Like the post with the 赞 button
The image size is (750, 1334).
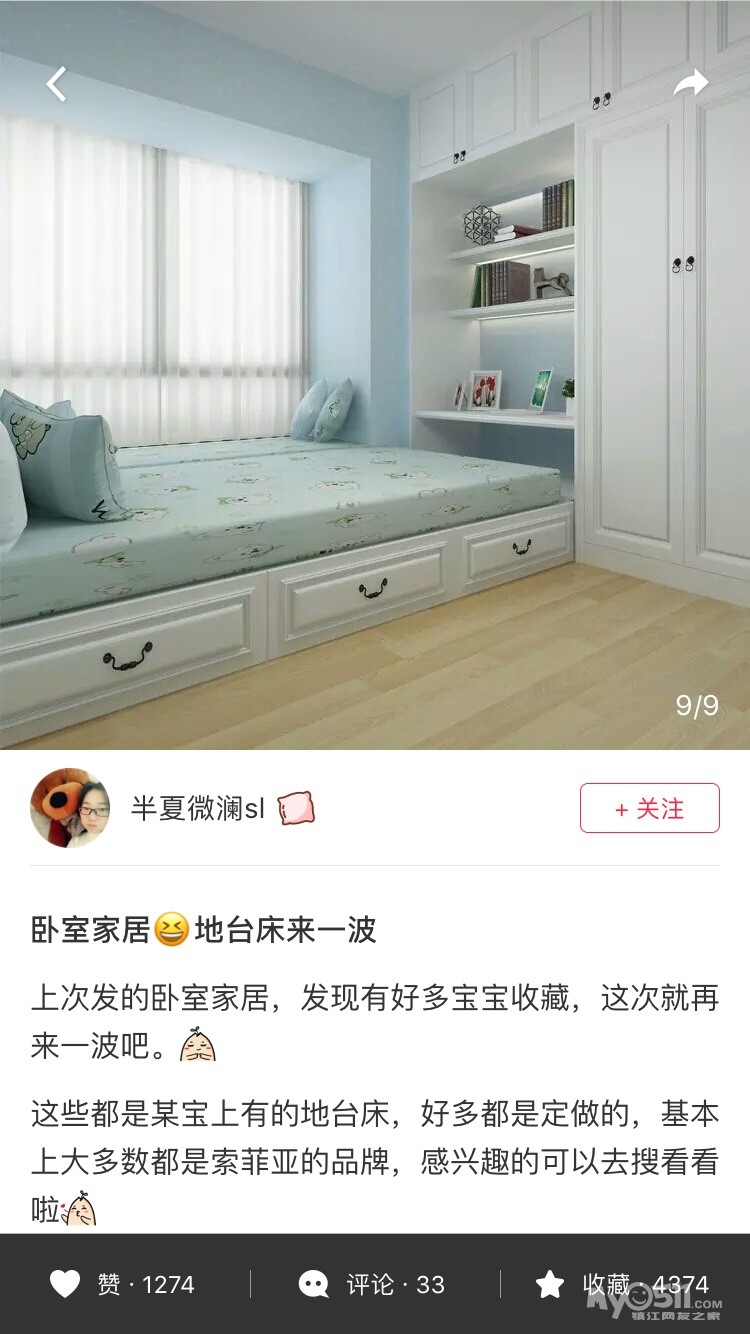(x=122, y=1284)
